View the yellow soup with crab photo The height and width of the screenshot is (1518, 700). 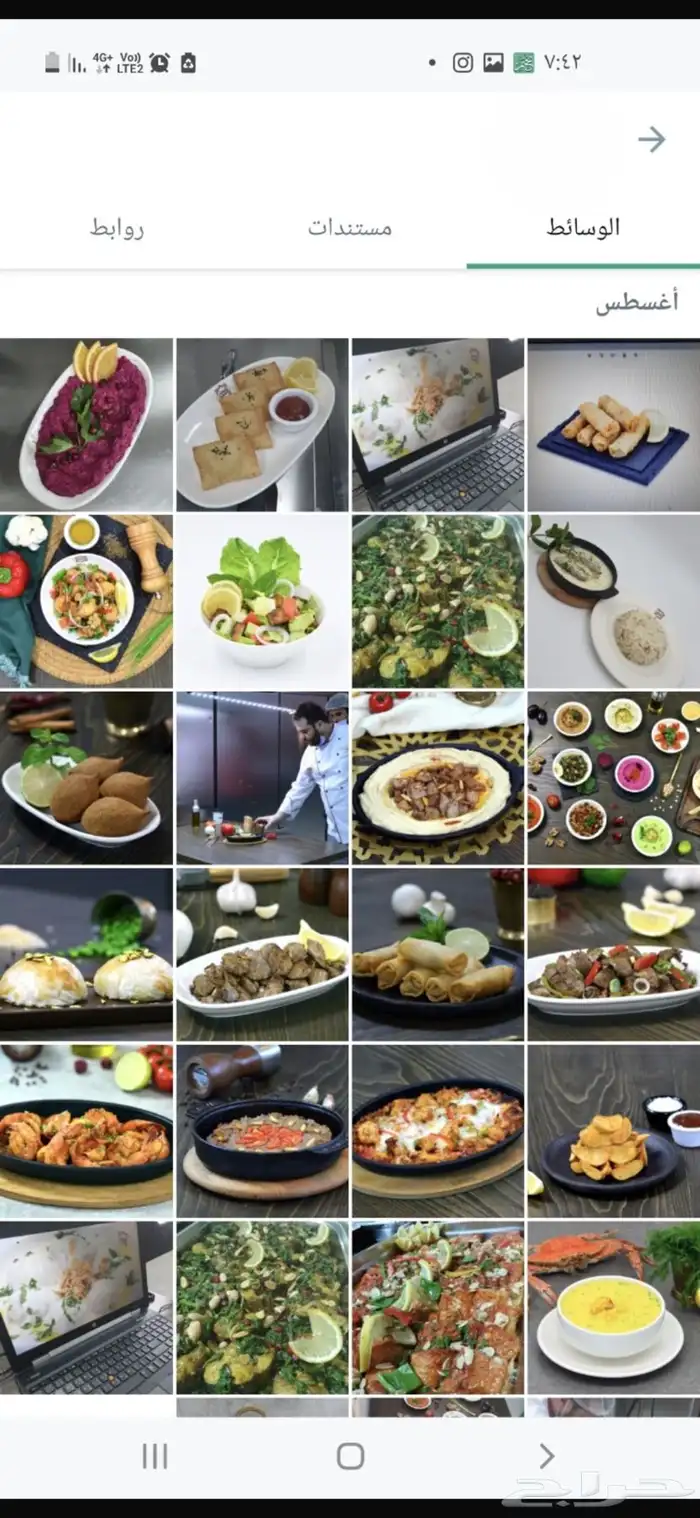(613, 1306)
